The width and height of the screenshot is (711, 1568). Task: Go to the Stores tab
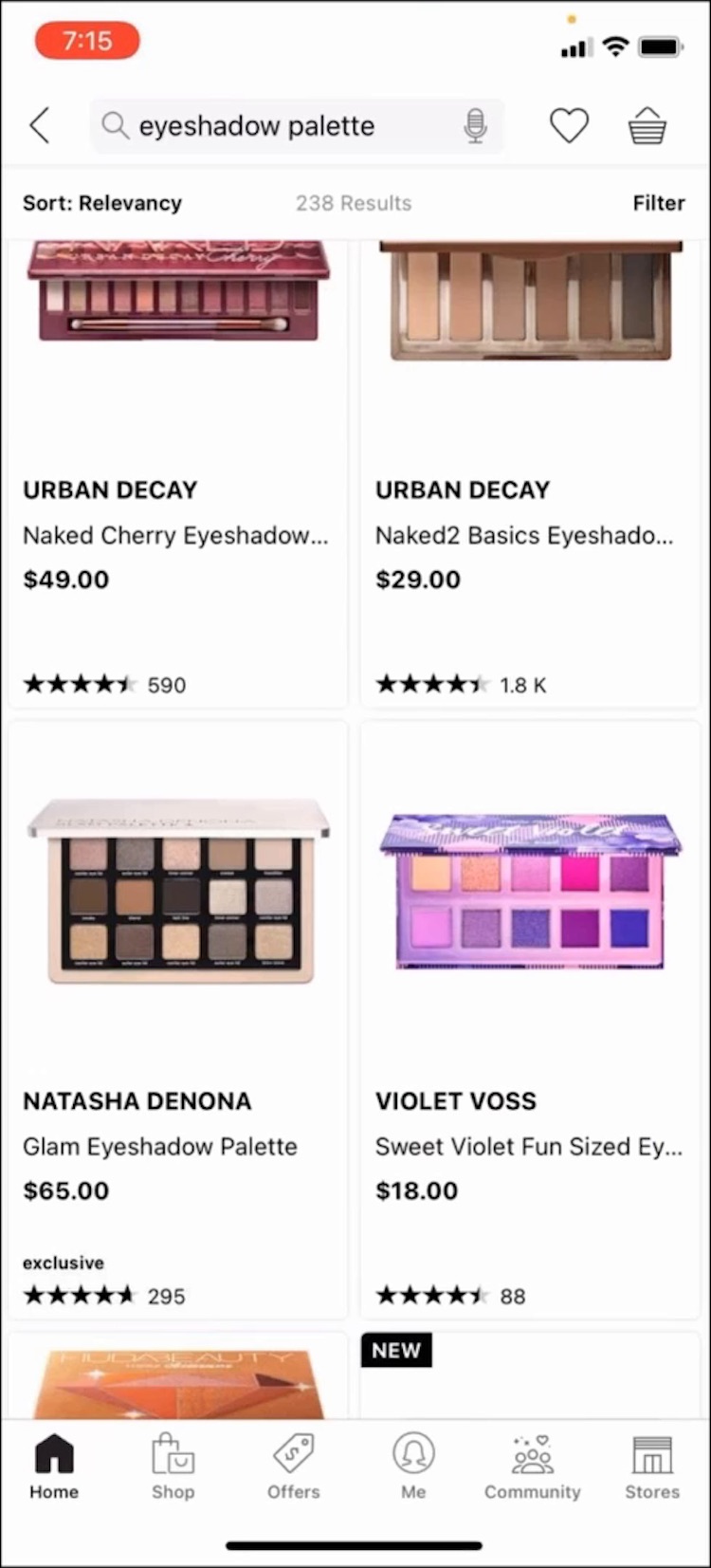652,1467
